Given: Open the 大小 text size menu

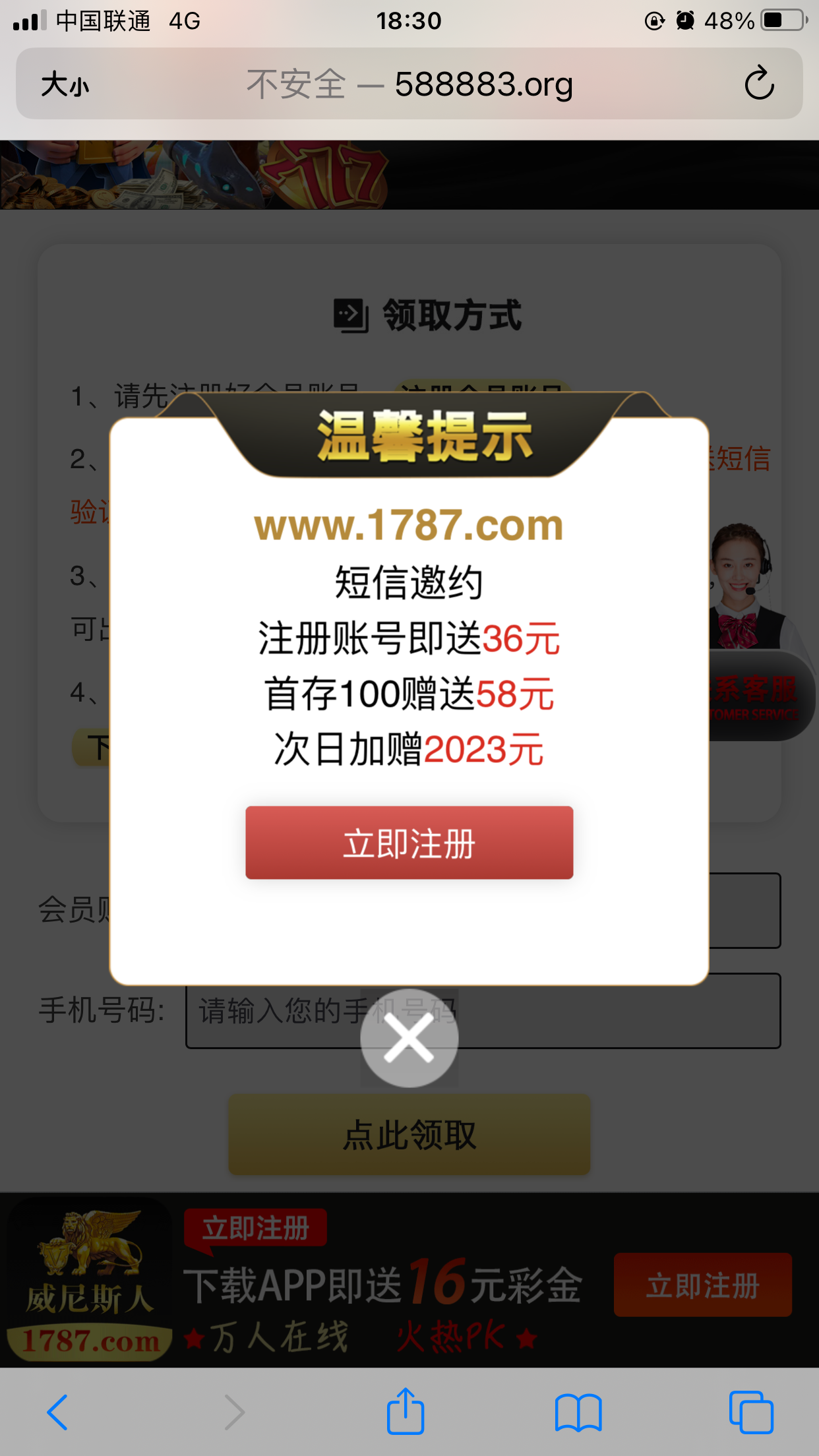Looking at the screenshot, I should (x=65, y=84).
